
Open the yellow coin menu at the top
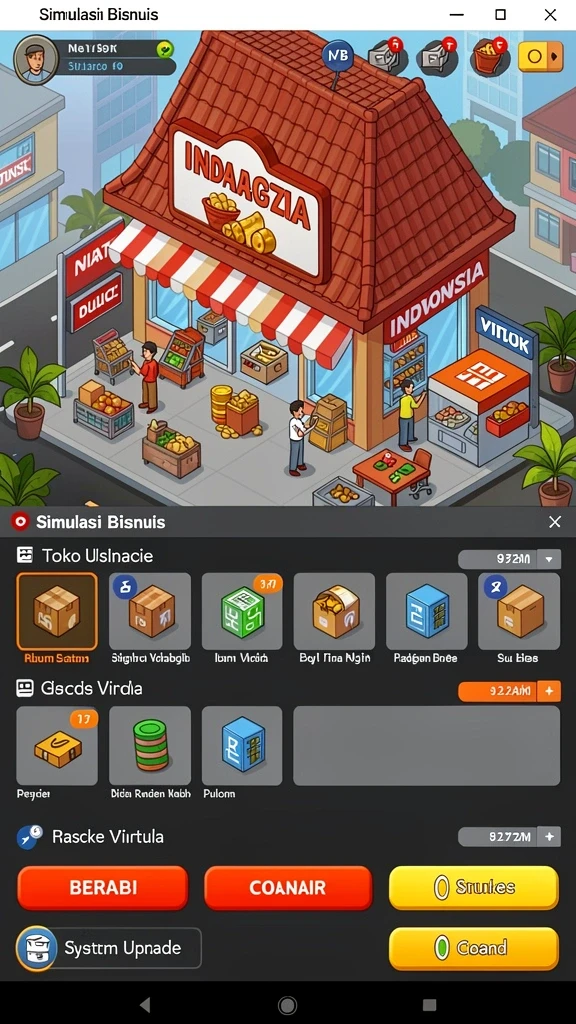click(x=540, y=56)
